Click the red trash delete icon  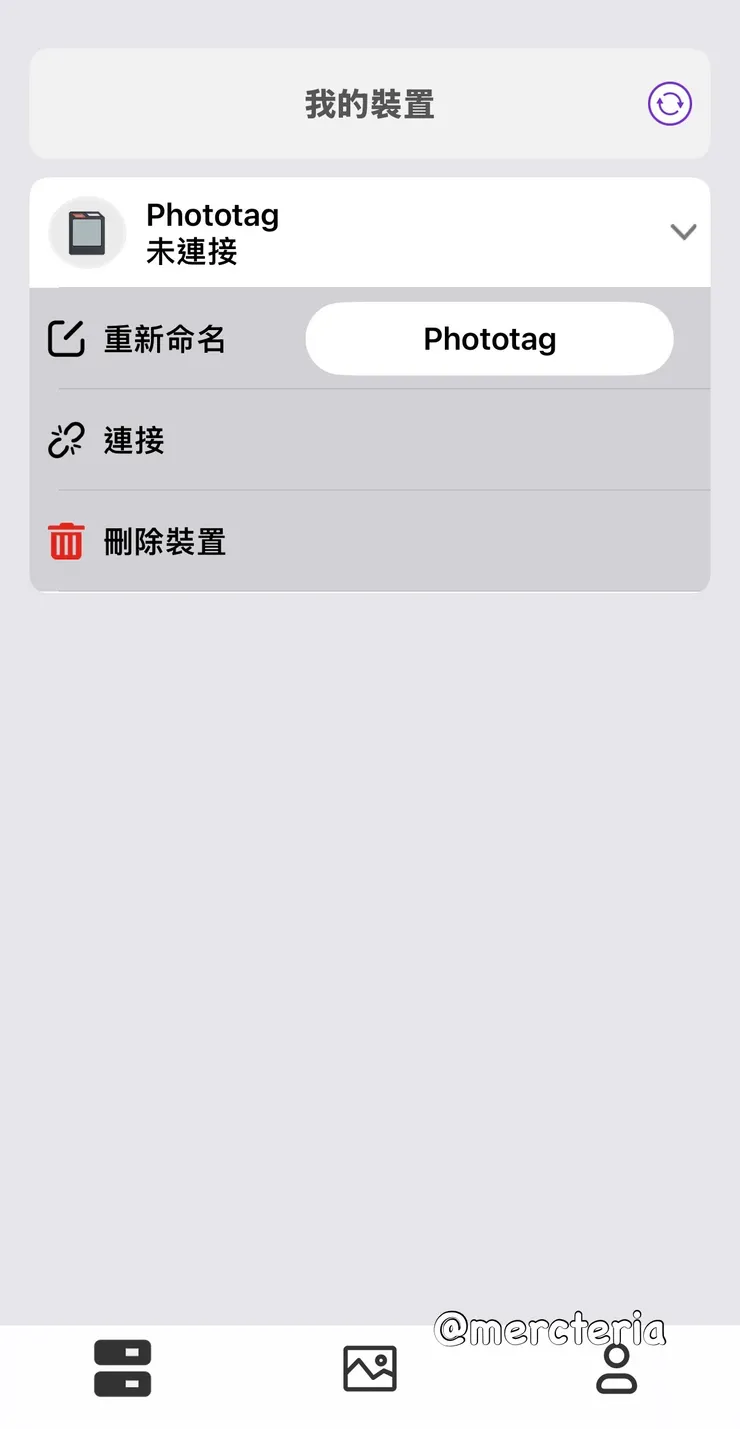64,540
